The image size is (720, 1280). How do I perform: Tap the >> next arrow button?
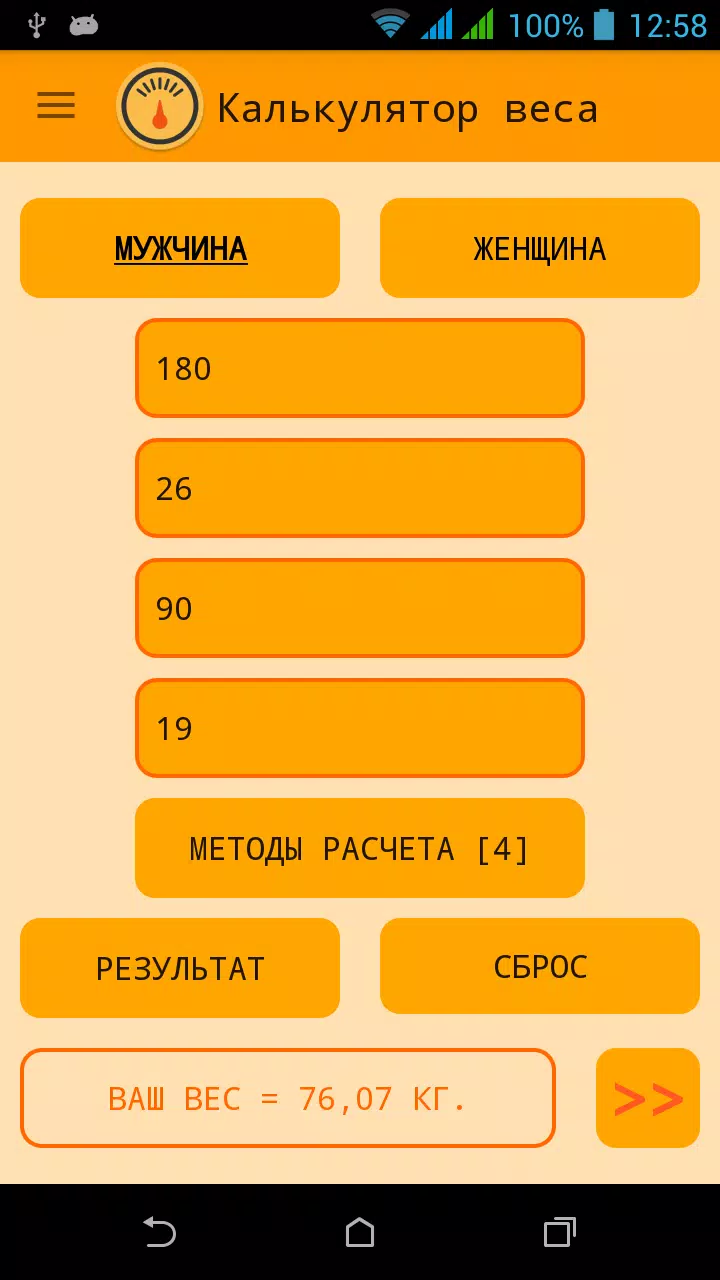pos(648,1098)
